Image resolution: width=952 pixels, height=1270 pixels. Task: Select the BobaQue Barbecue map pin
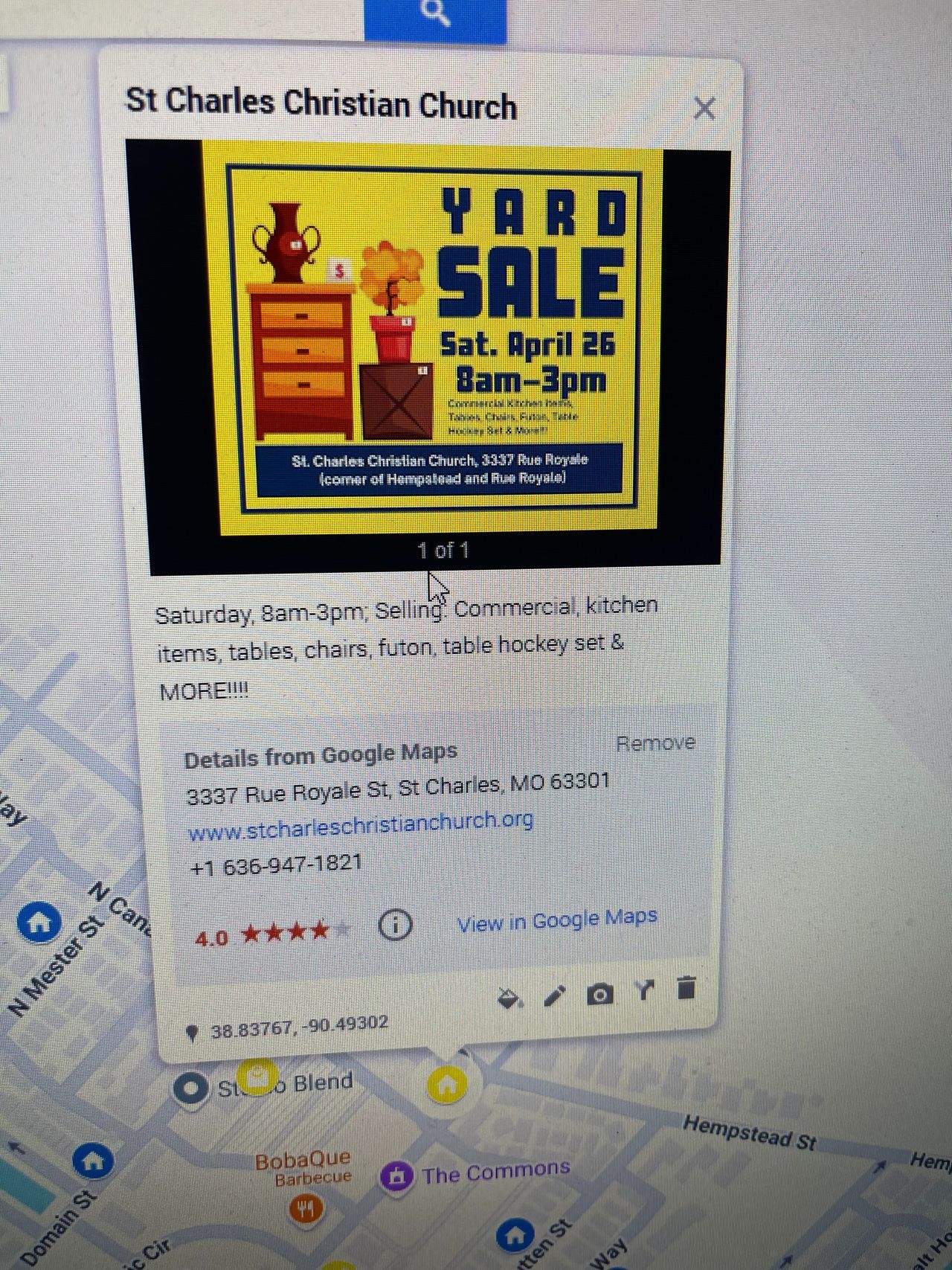coord(306,1208)
